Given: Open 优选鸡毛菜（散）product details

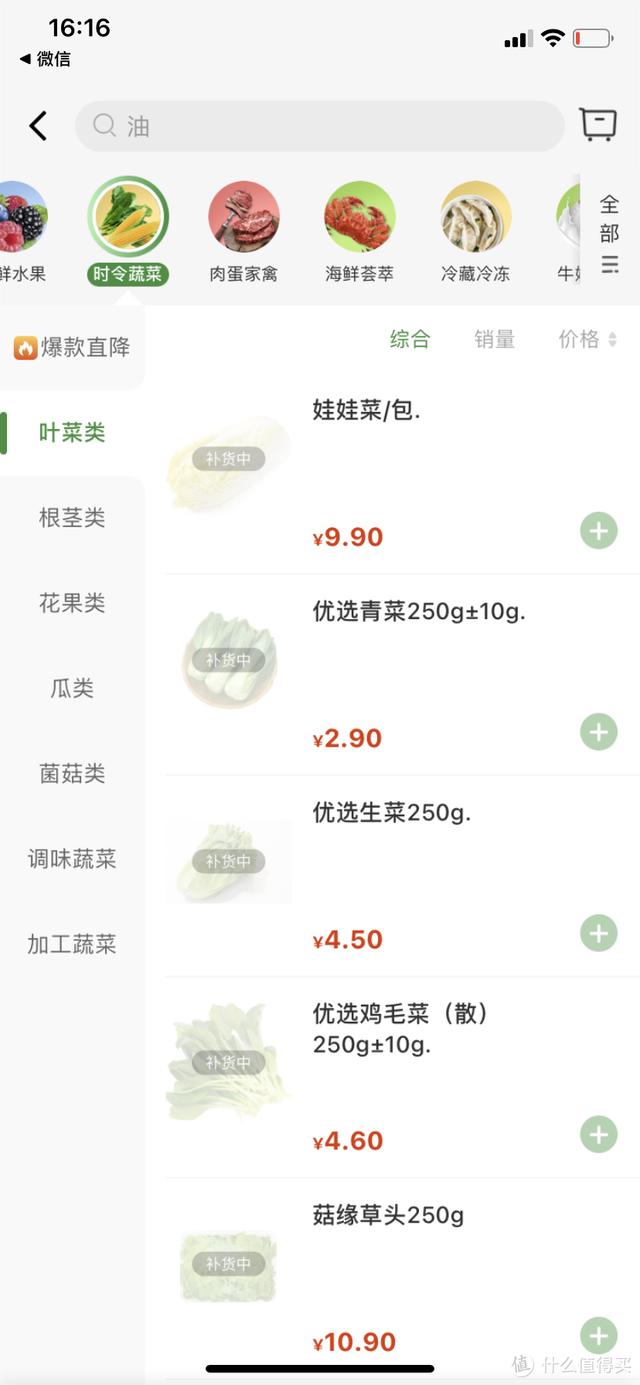Looking at the screenshot, I should (402, 1029).
